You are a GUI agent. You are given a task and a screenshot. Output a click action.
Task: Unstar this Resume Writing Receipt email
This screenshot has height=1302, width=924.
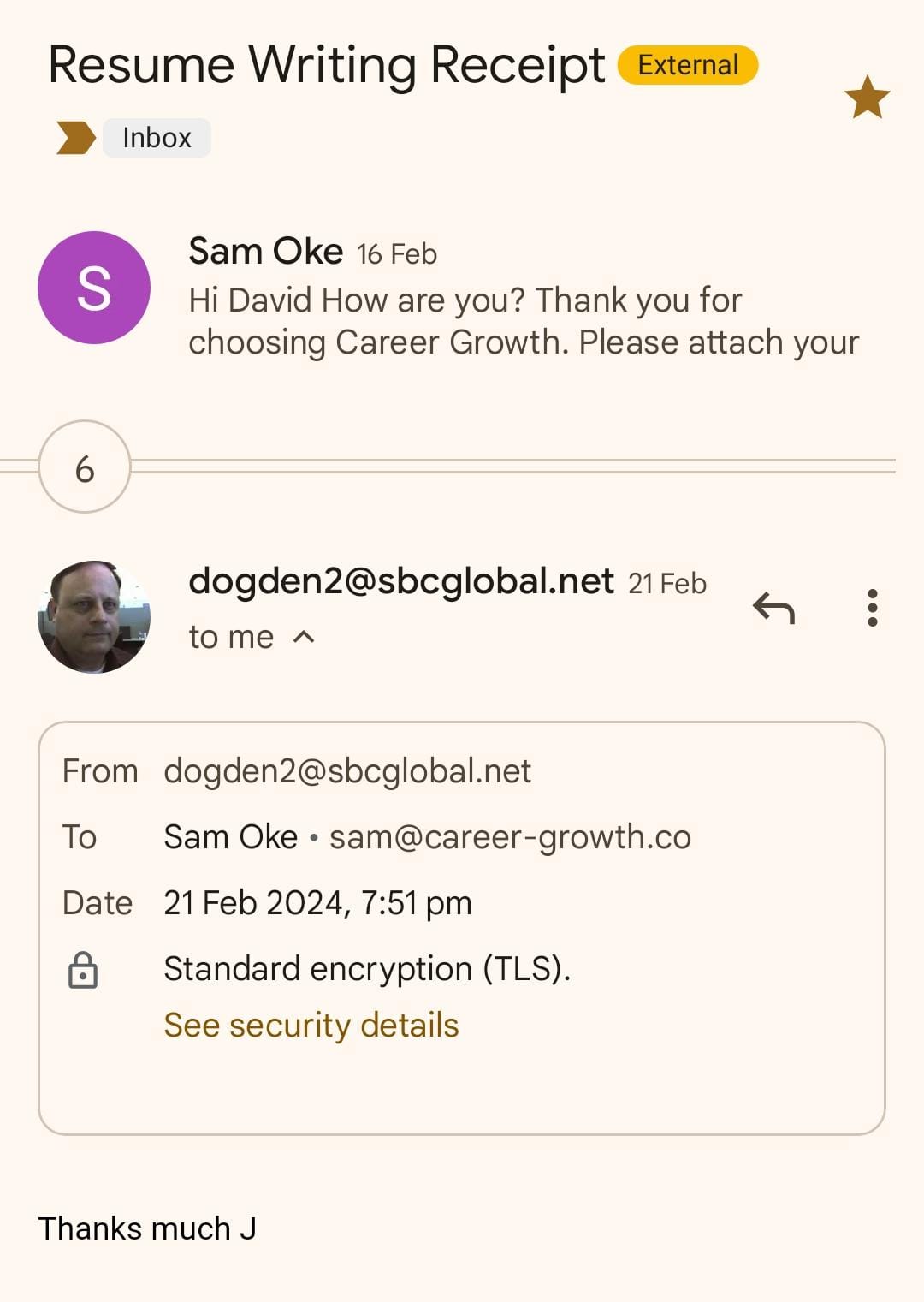point(867,97)
